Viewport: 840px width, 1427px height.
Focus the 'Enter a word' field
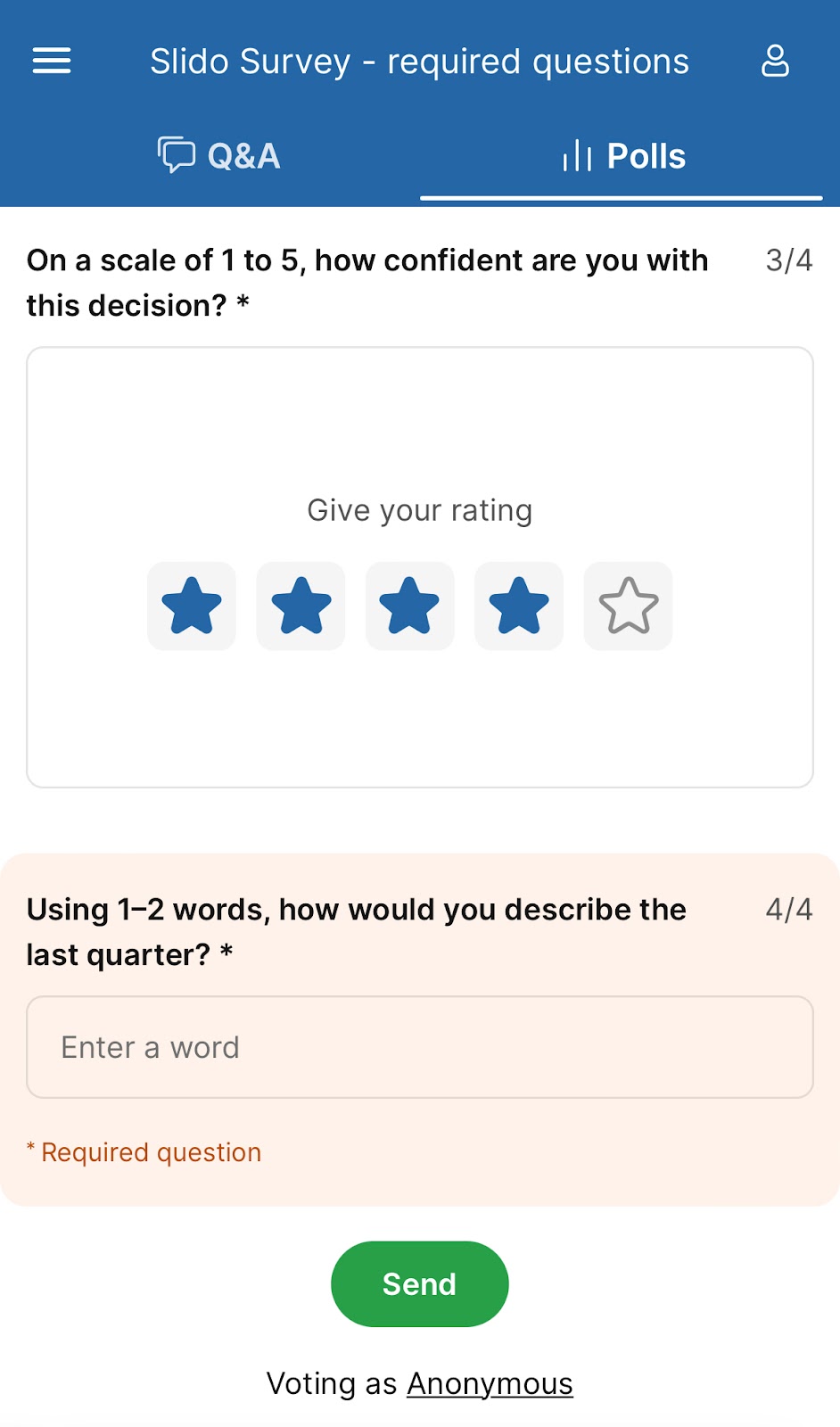click(419, 1047)
